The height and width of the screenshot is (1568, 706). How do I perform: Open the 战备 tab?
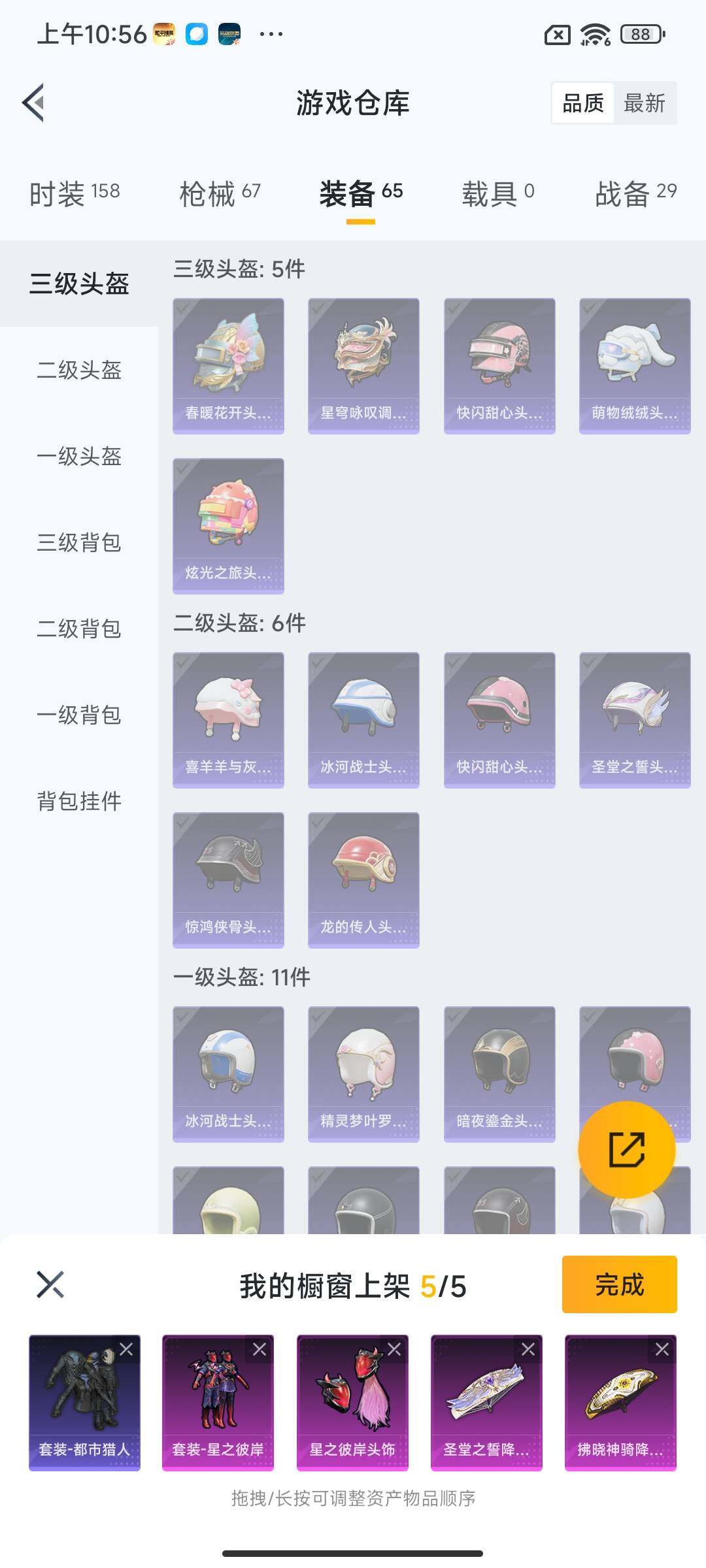635,193
